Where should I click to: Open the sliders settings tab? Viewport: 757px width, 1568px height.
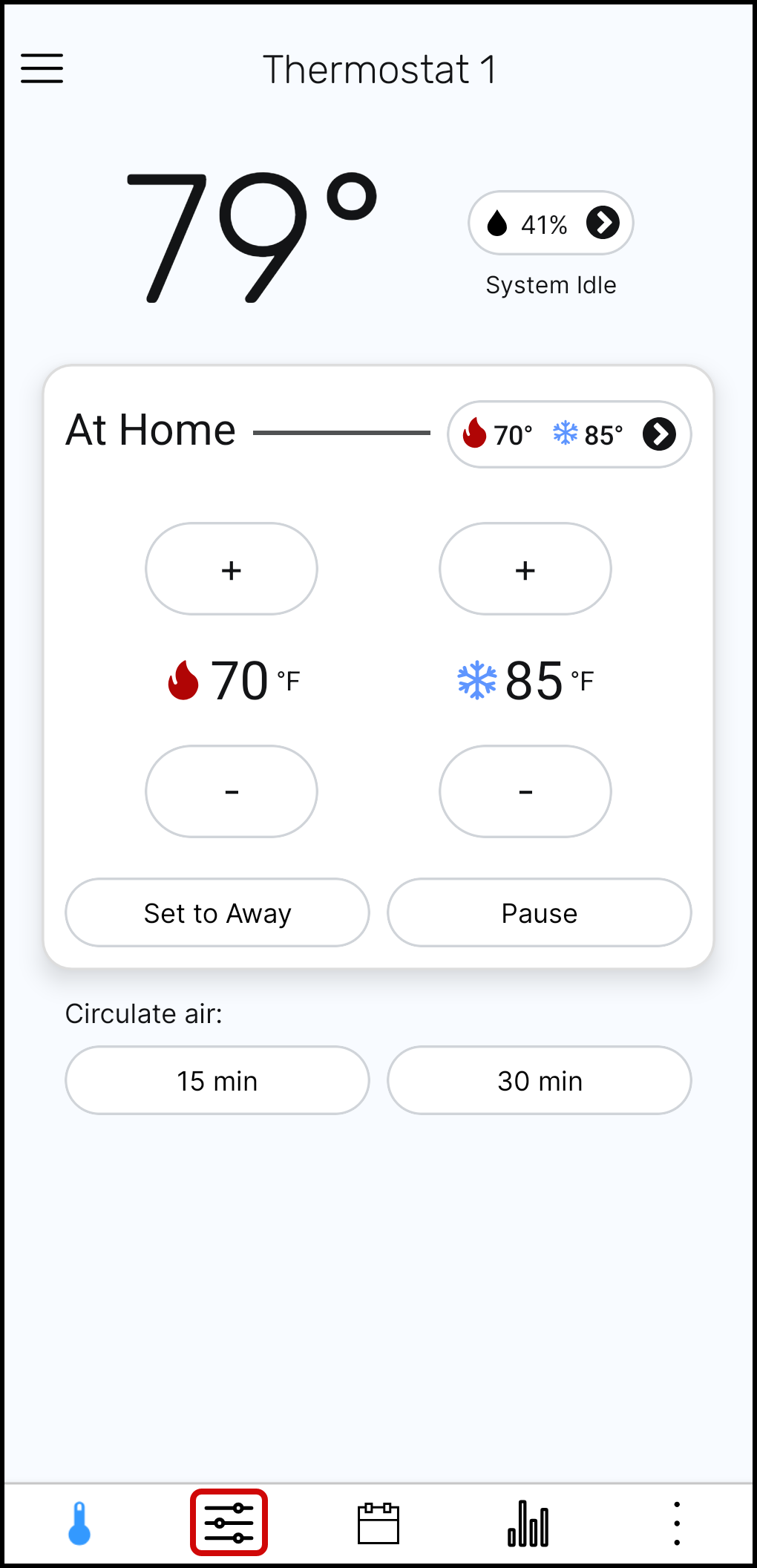229,1523
